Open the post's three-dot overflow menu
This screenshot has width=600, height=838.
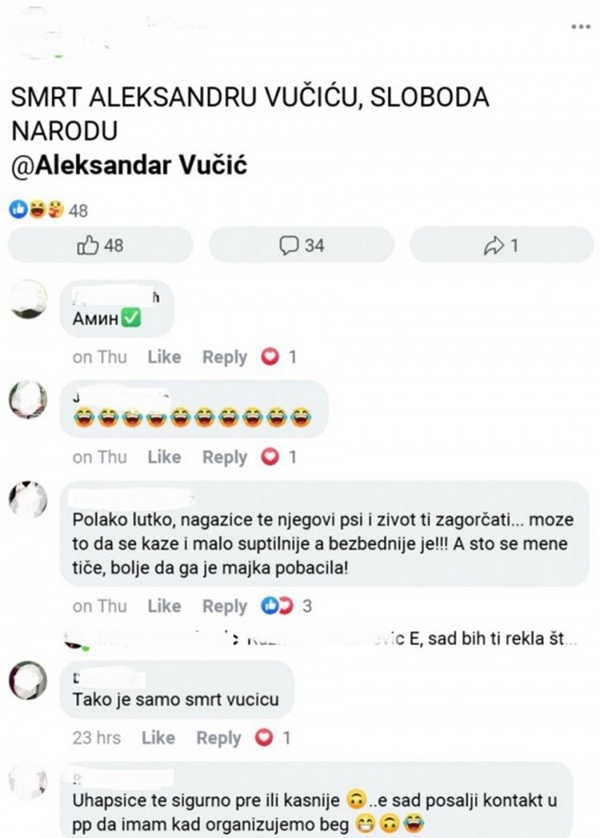tap(579, 28)
